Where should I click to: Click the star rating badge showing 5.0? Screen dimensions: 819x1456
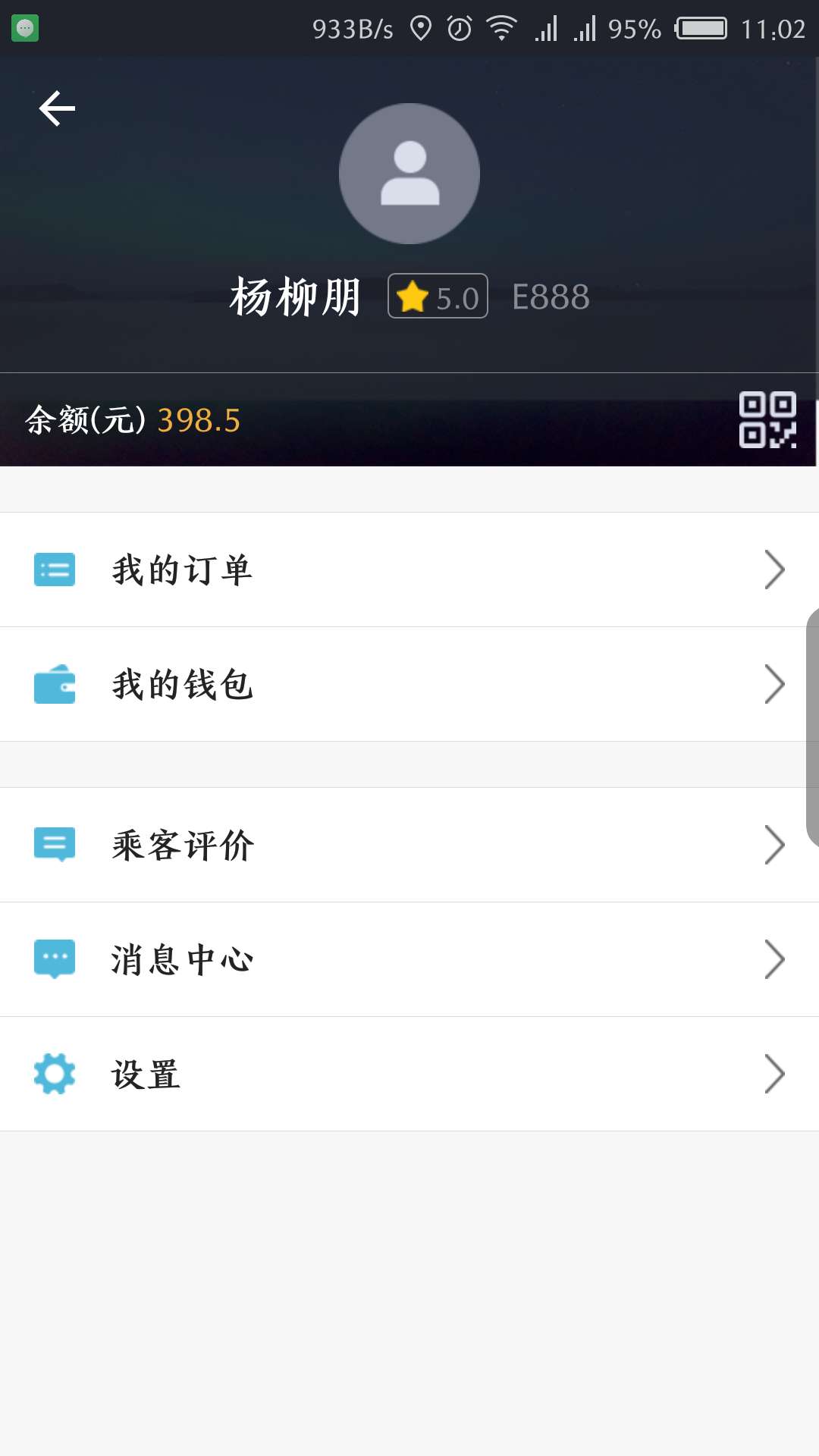(x=437, y=297)
